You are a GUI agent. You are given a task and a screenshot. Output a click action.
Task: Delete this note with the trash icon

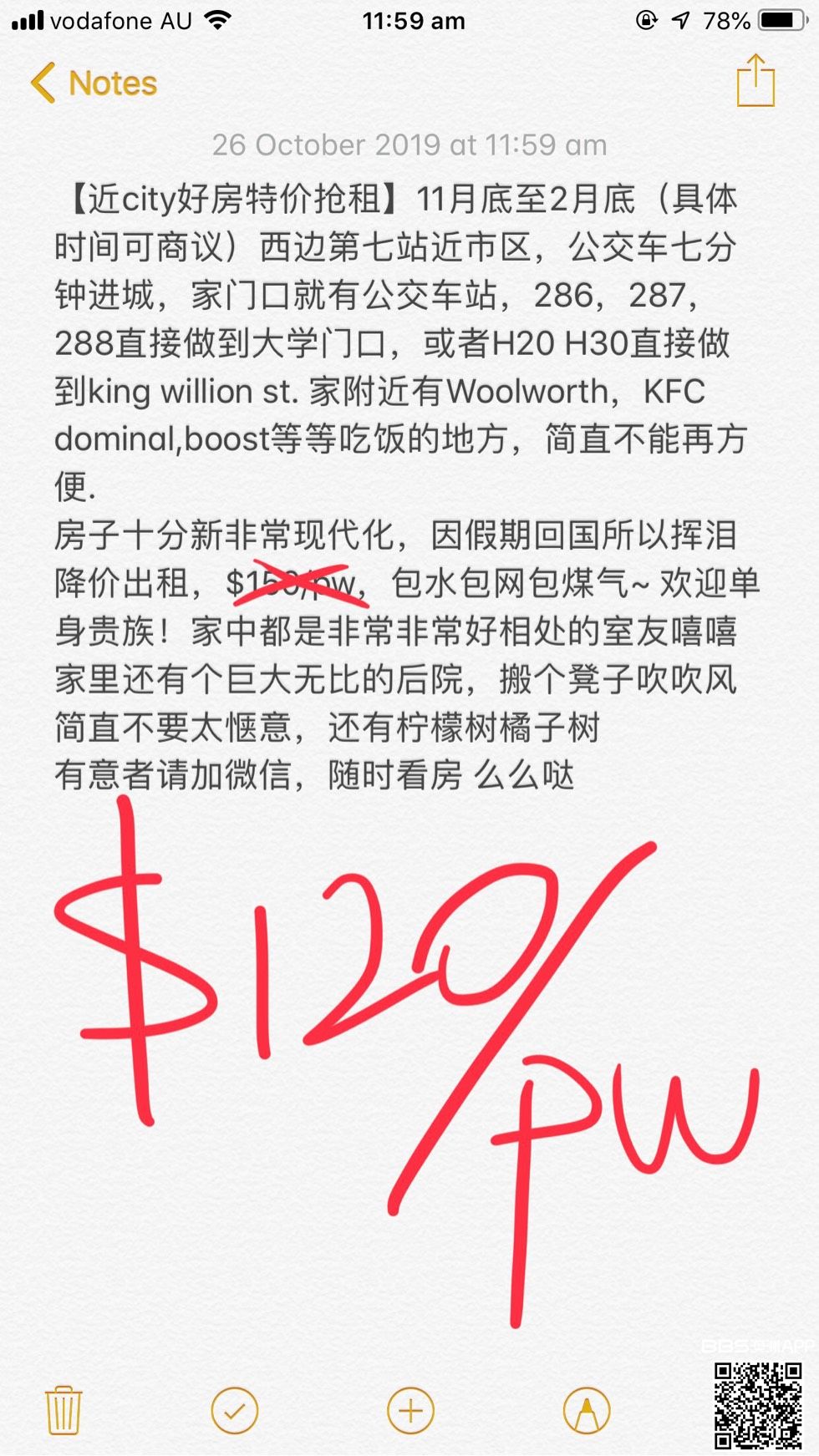(64, 1410)
